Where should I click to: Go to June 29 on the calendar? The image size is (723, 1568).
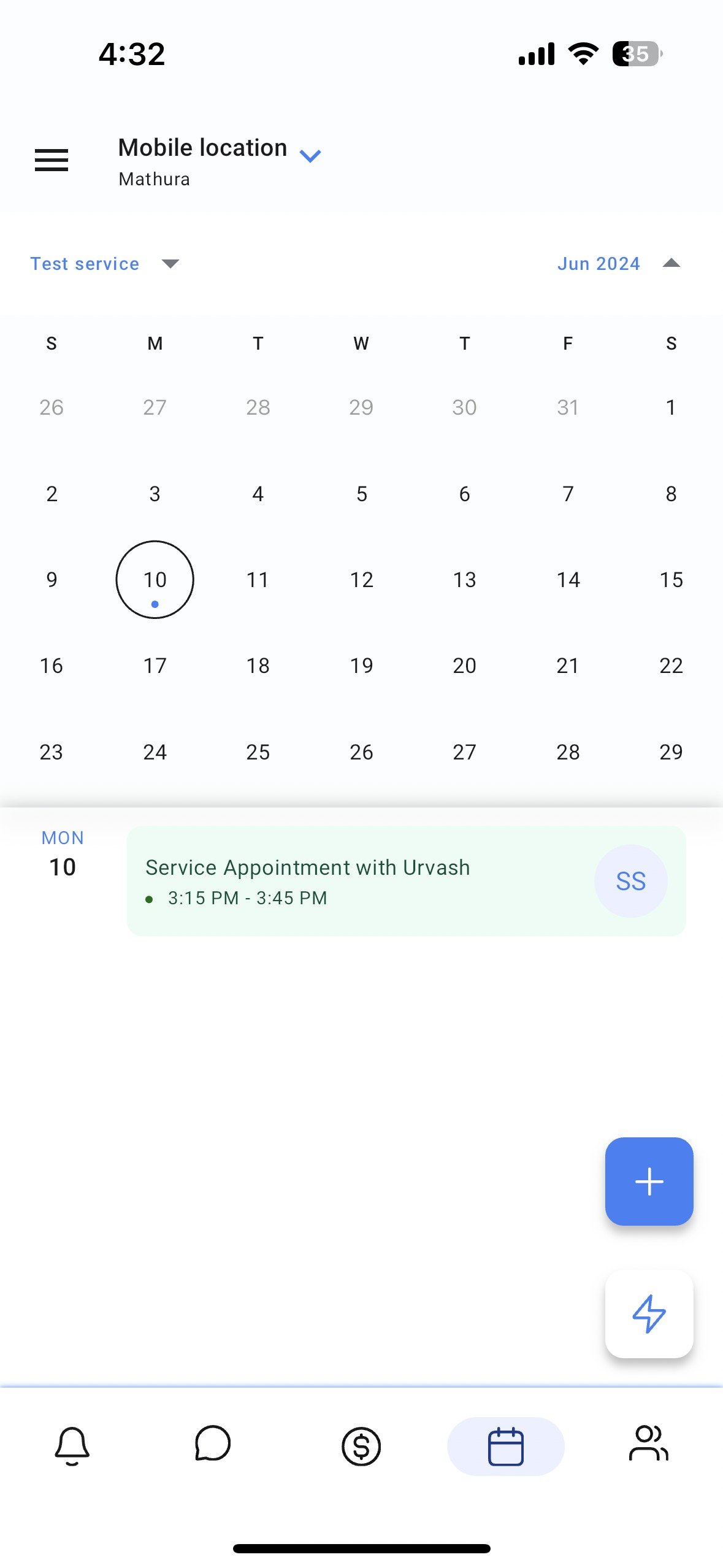(x=671, y=752)
